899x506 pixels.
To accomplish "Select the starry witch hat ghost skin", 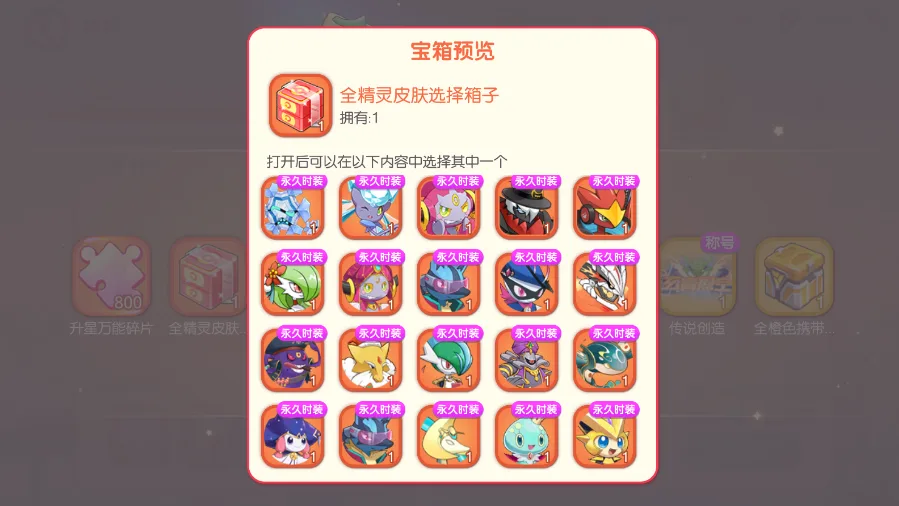I will point(293,436).
